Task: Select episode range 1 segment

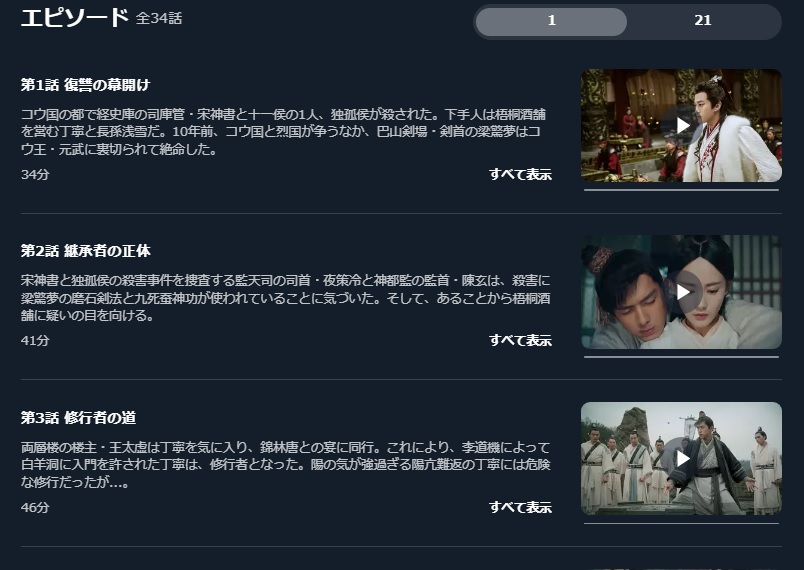Action: (551, 21)
